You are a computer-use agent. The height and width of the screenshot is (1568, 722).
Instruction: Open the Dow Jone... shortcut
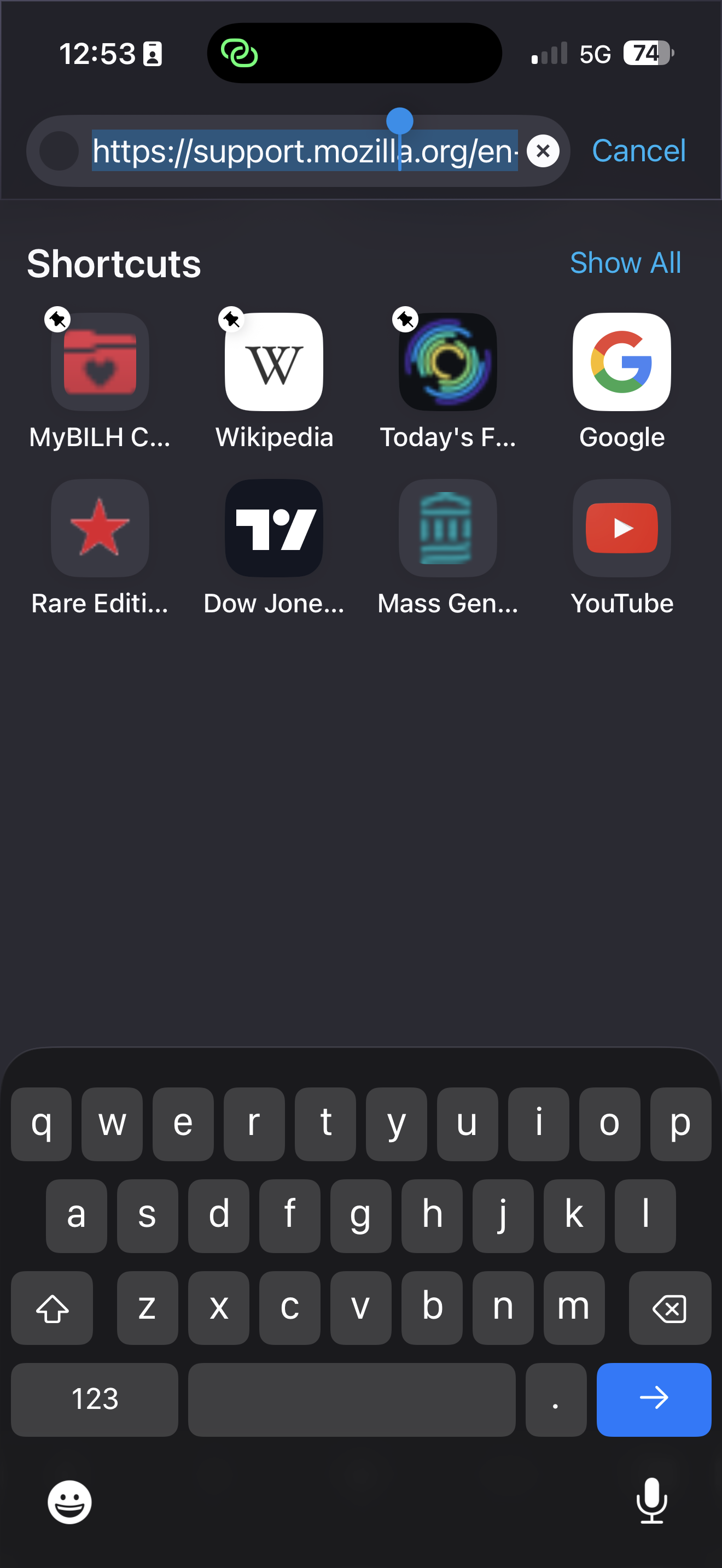(x=274, y=528)
